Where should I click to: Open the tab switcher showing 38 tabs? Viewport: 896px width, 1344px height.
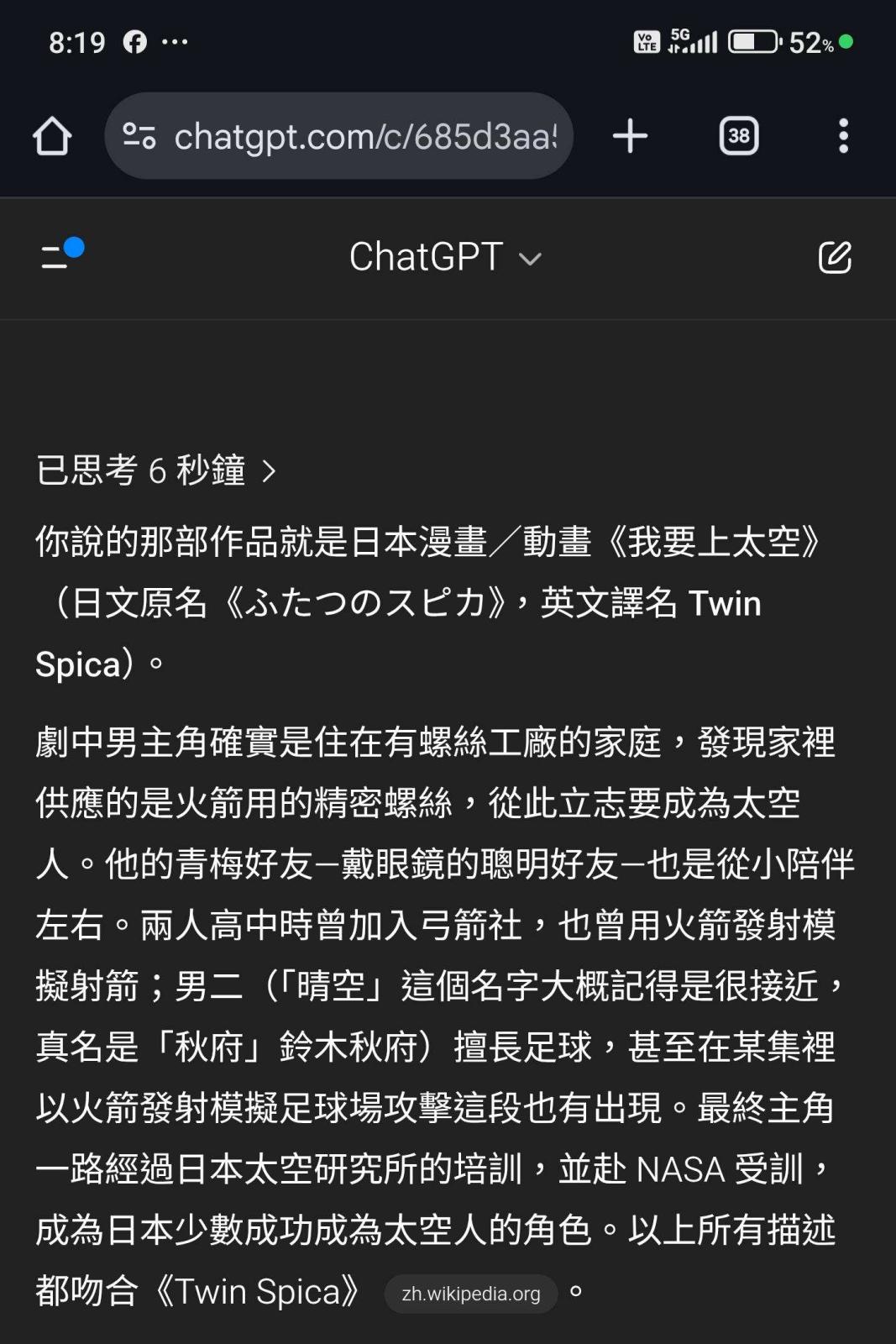(737, 136)
